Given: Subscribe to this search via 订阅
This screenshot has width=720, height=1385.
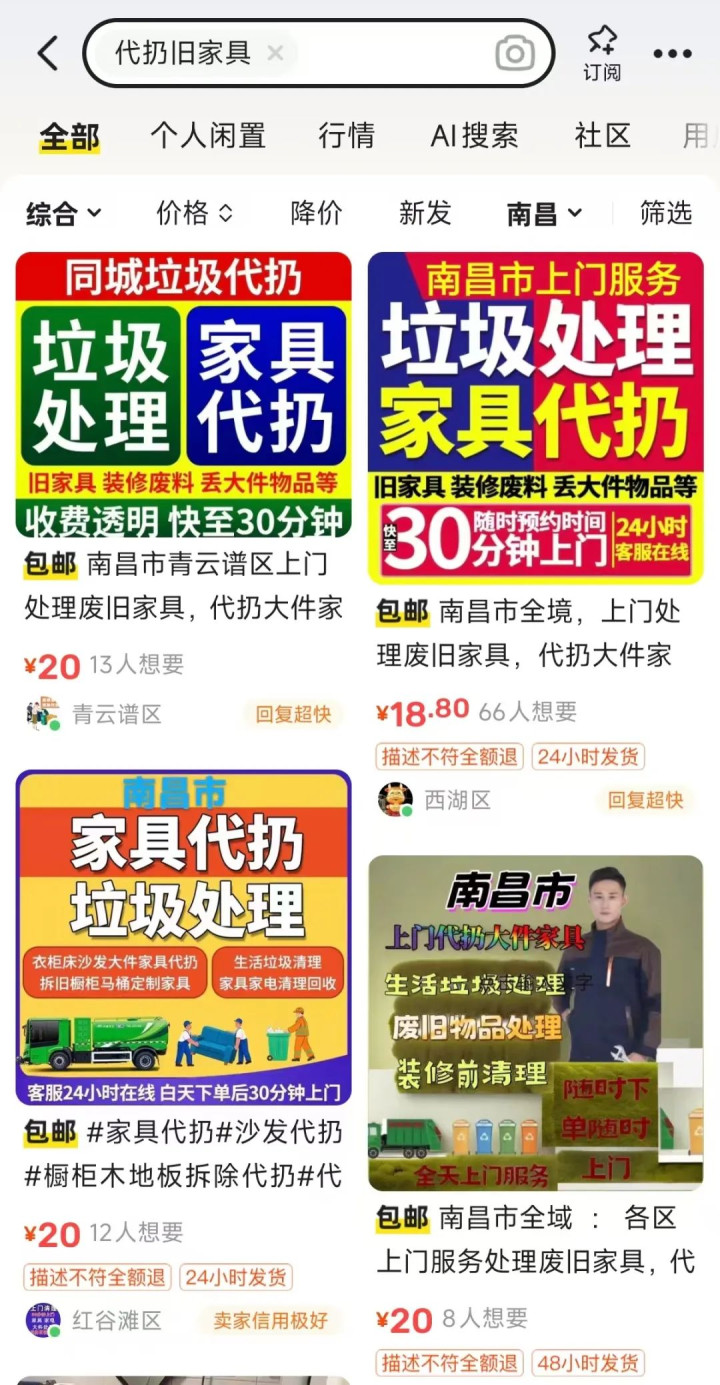Looking at the screenshot, I should pyautogui.click(x=602, y=53).
